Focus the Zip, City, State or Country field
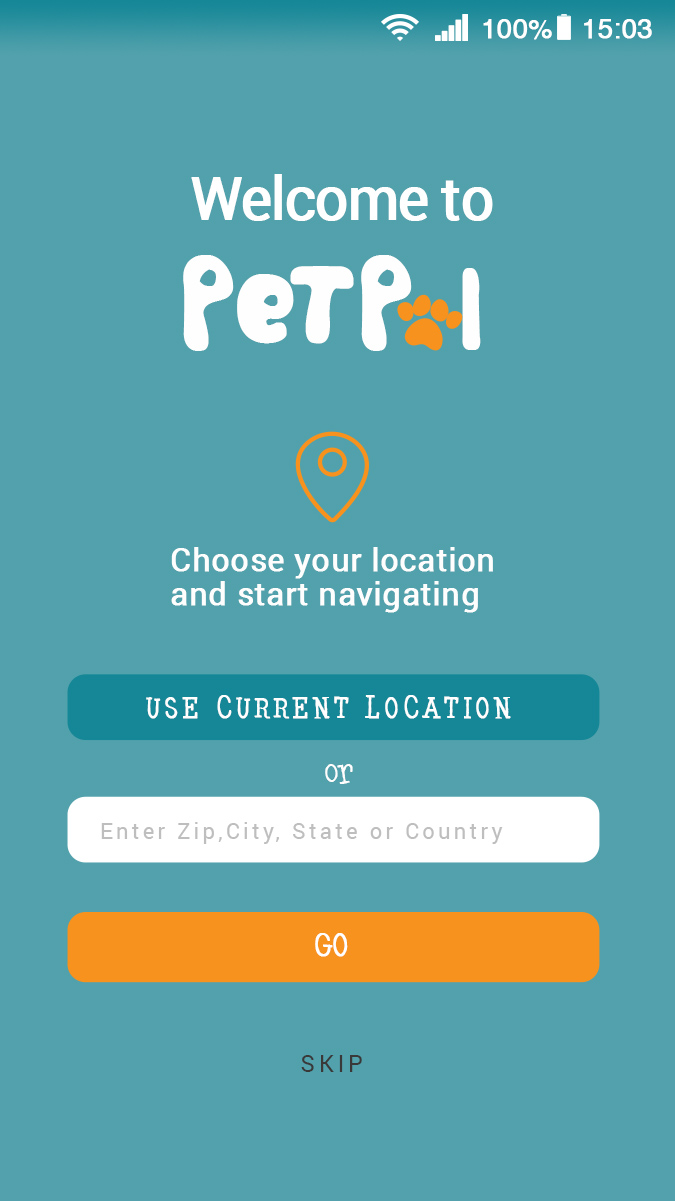 point(333,830)
